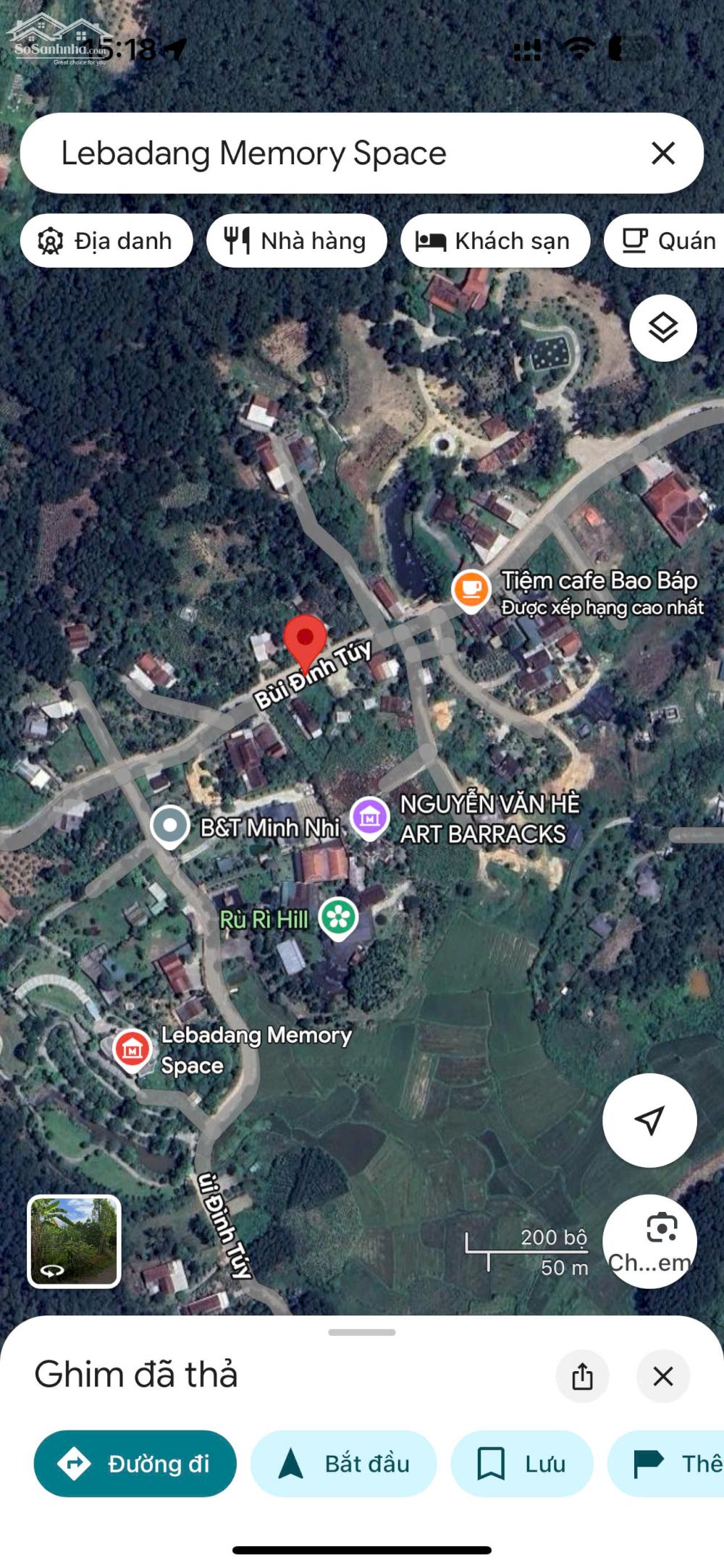Tap the Lebadang Memory Space search field
Viewport: 724px width, 1568px height.
pos(326,153)
